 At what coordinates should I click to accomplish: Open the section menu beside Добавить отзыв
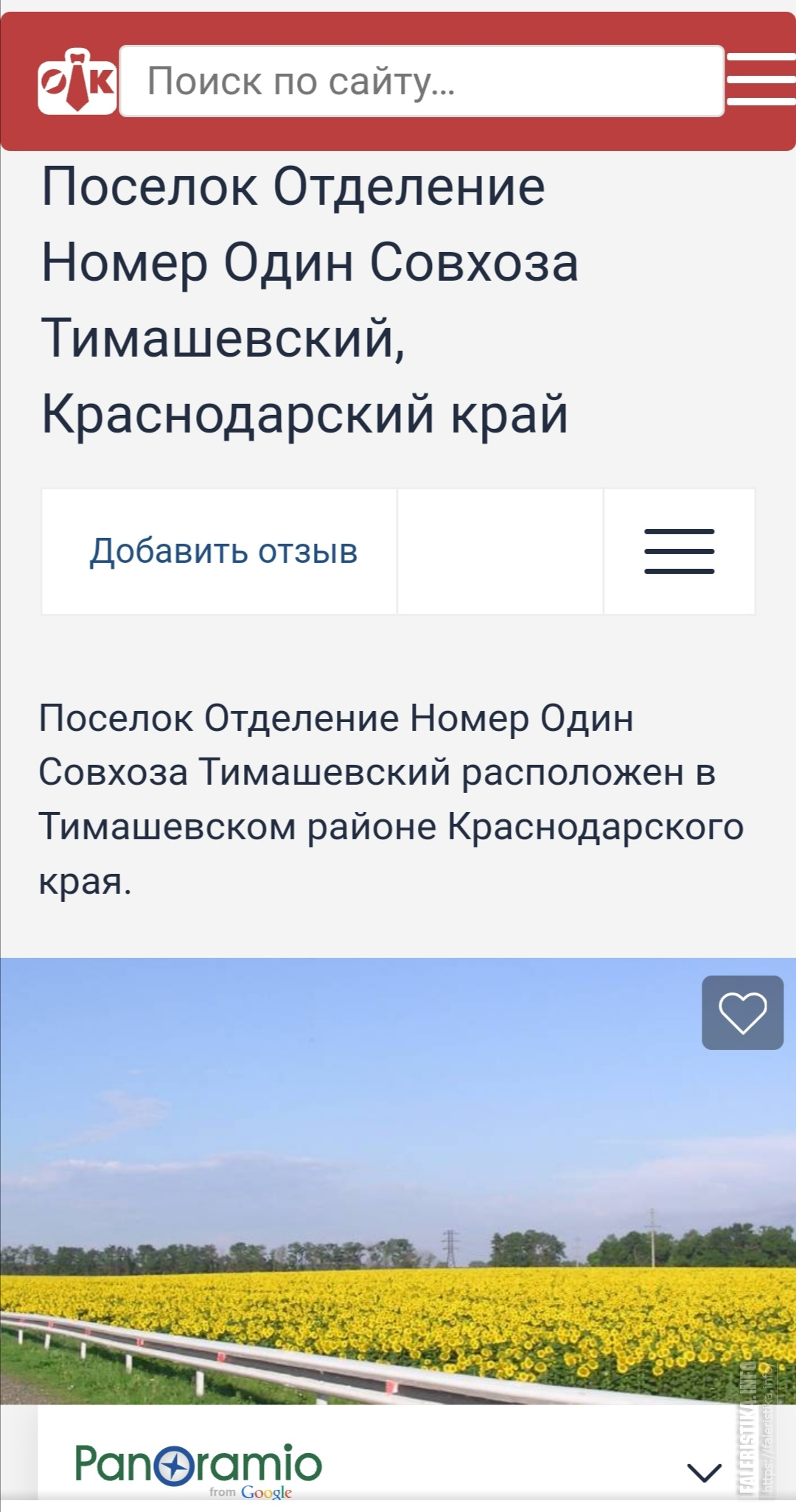(679, 551)
